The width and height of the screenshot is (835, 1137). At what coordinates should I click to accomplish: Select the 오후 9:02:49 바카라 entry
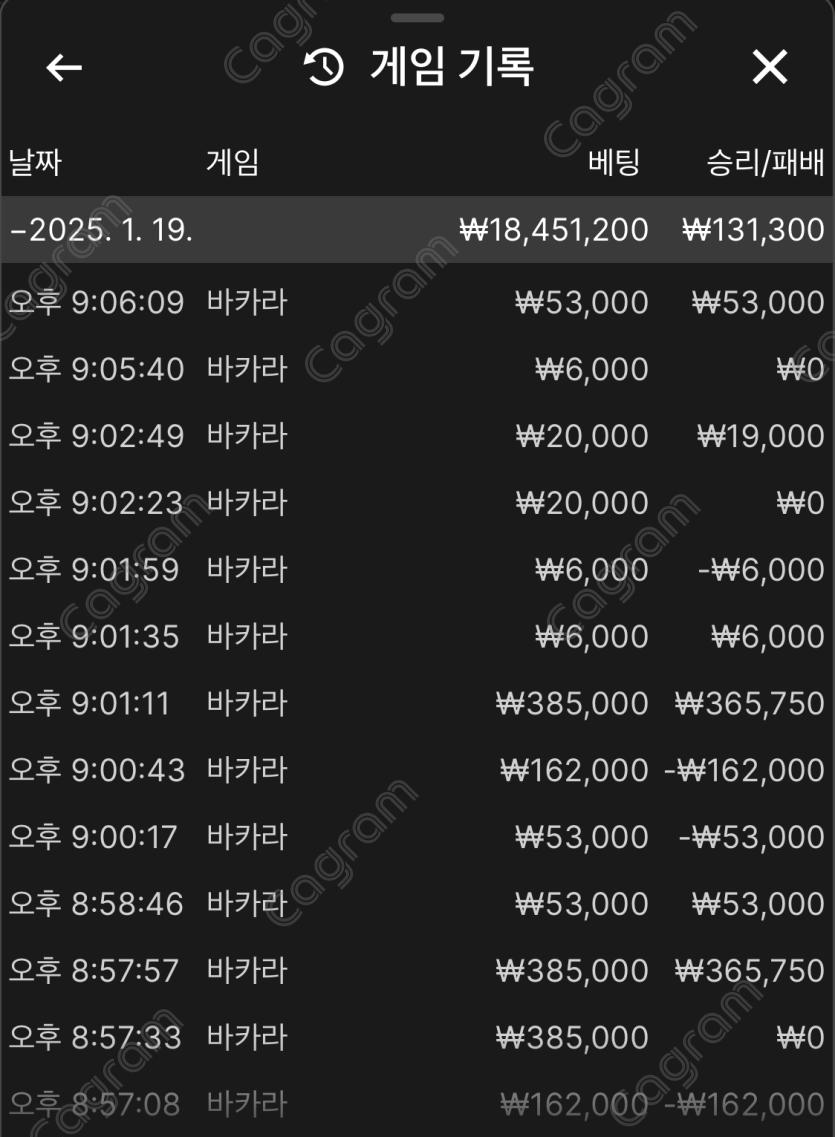pyautogui.click(x=417, y=436)
